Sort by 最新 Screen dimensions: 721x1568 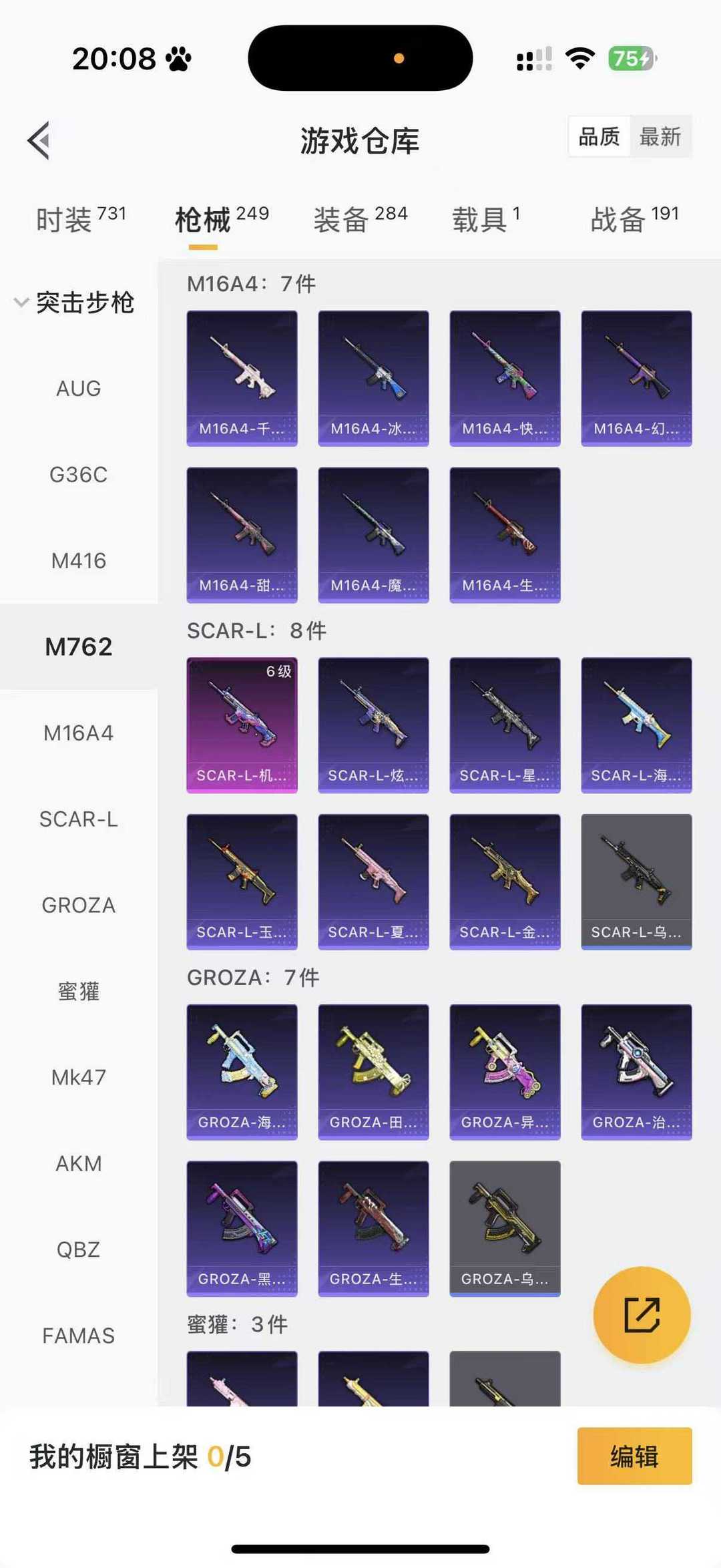(660, 137)
